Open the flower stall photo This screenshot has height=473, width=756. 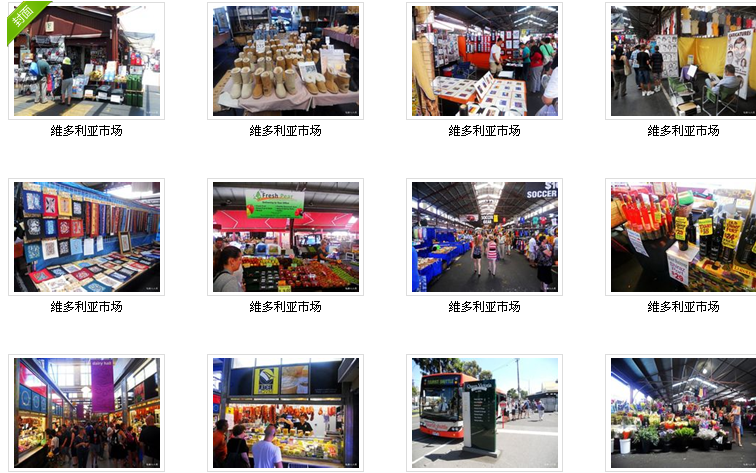point(682,413)
